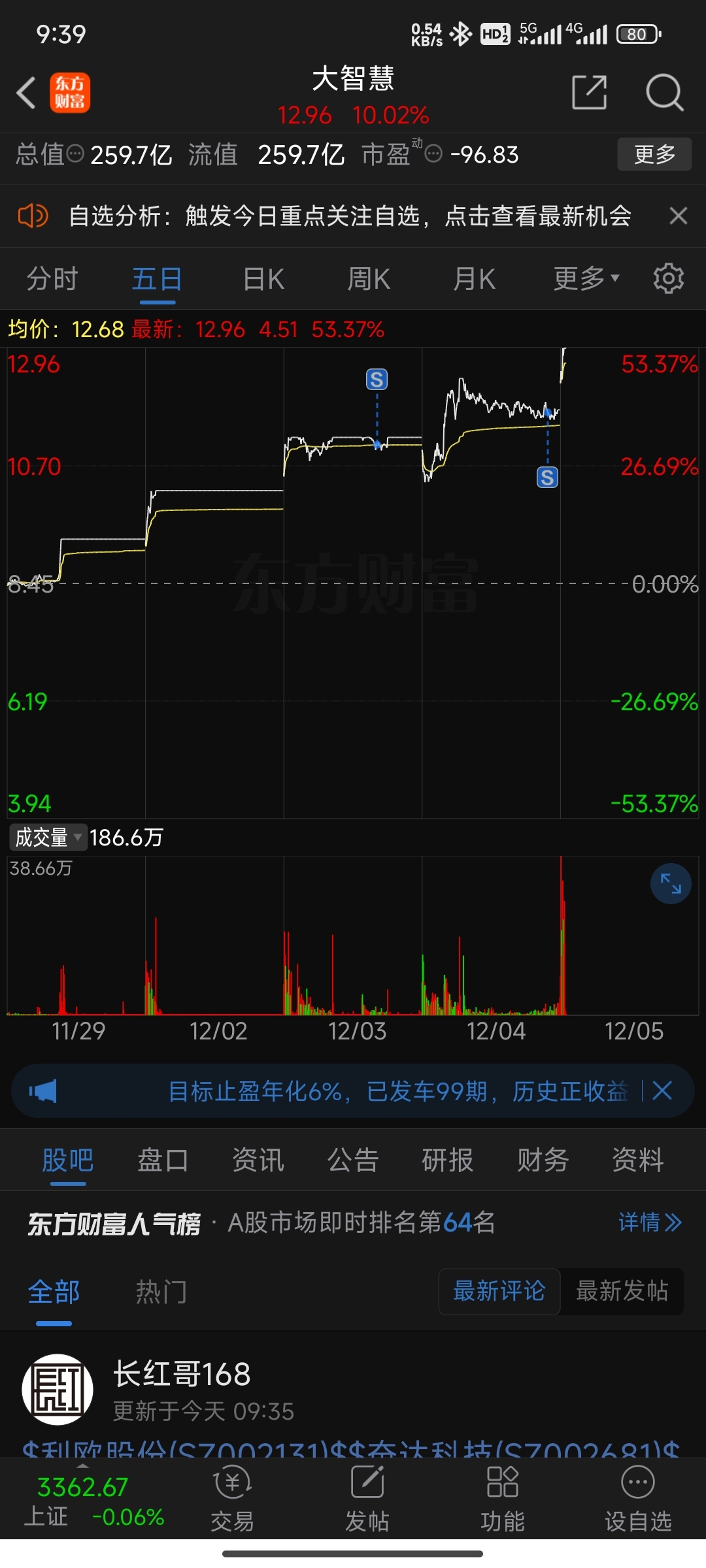Dismiss the 自选分析 notice banner

[x=679, y=216]
